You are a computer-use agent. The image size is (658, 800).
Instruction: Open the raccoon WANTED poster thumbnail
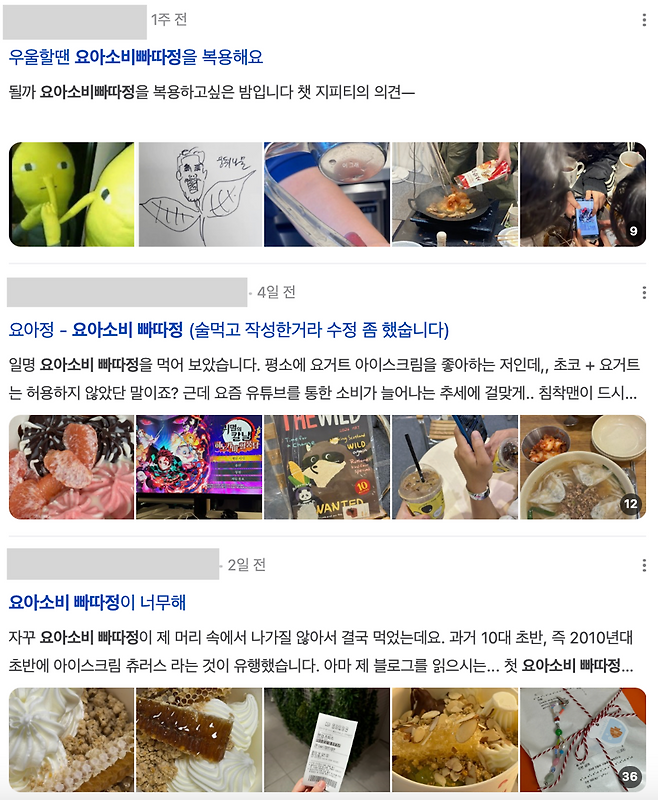click(326, 467)
